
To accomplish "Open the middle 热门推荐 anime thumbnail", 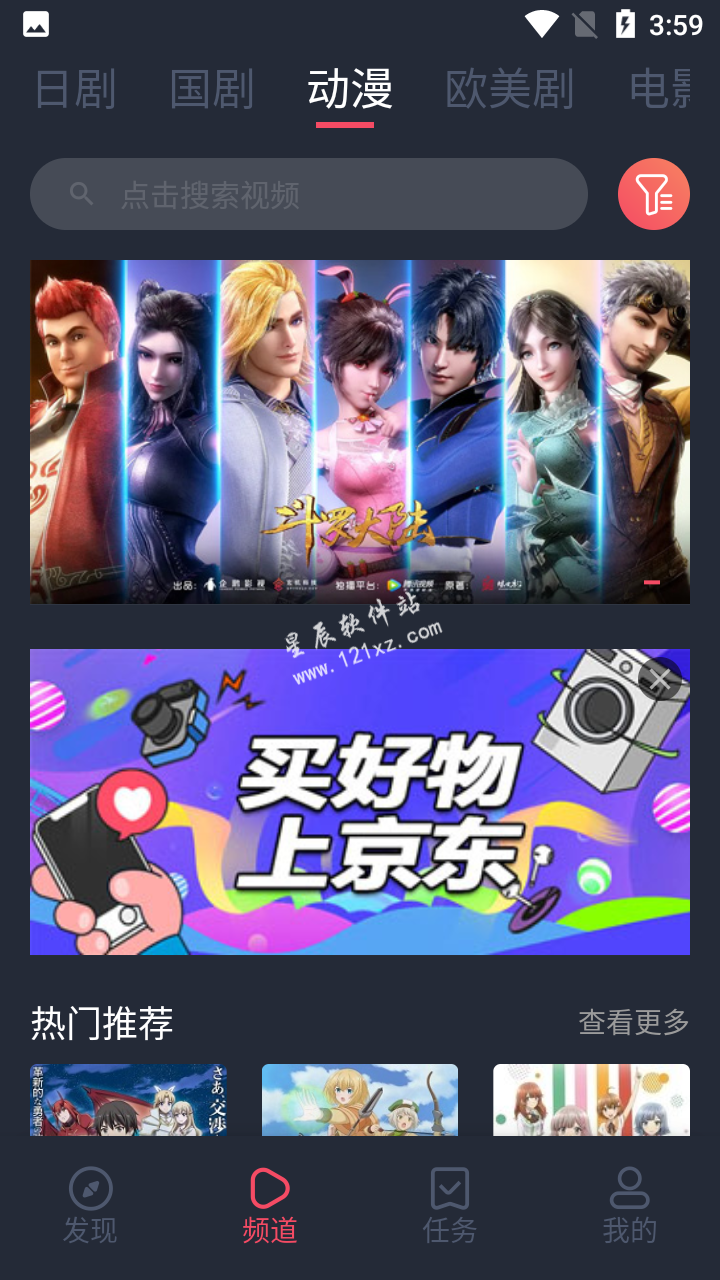I will coord(360,1100).
